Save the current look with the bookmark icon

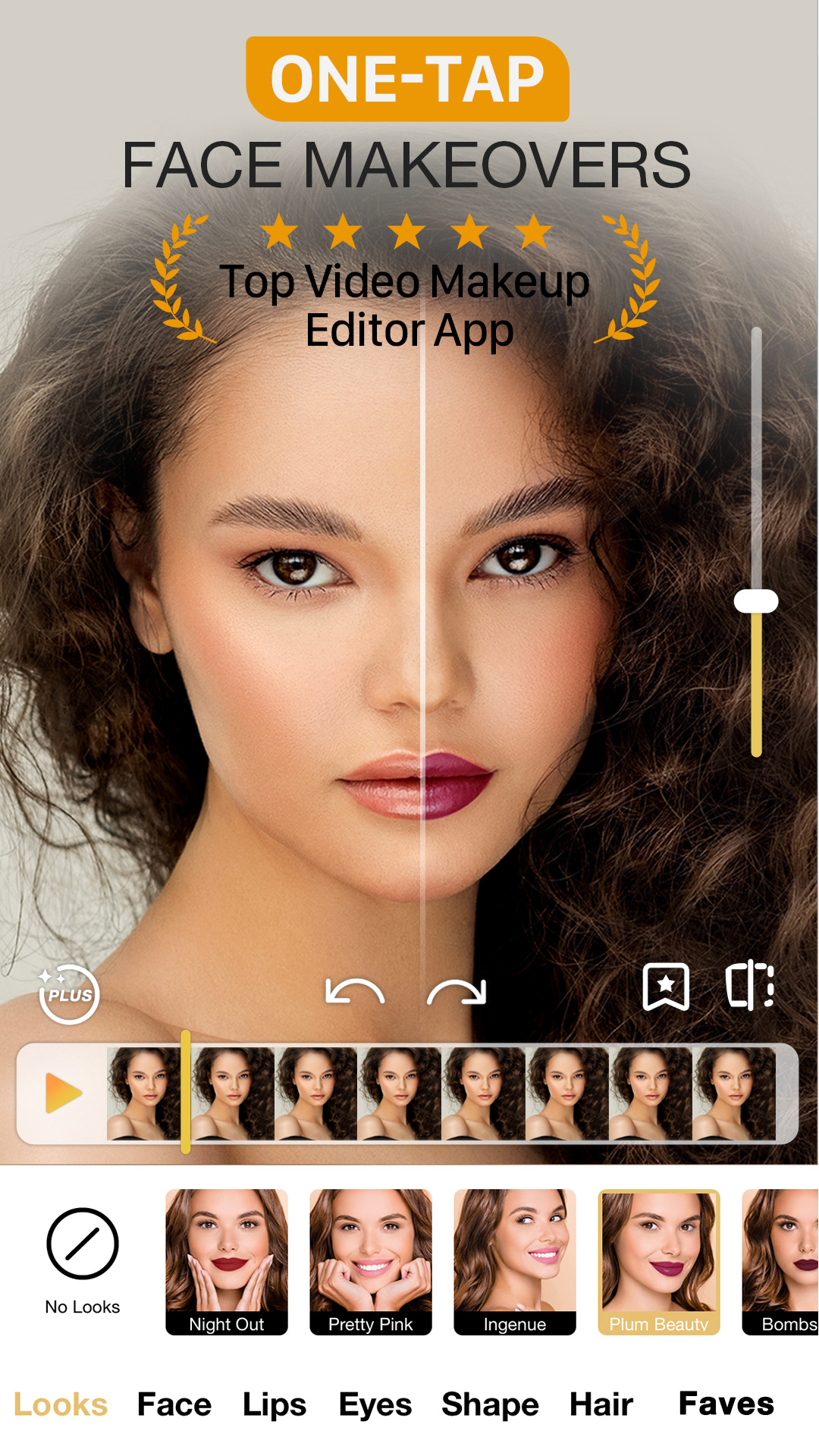click(664, 987)
